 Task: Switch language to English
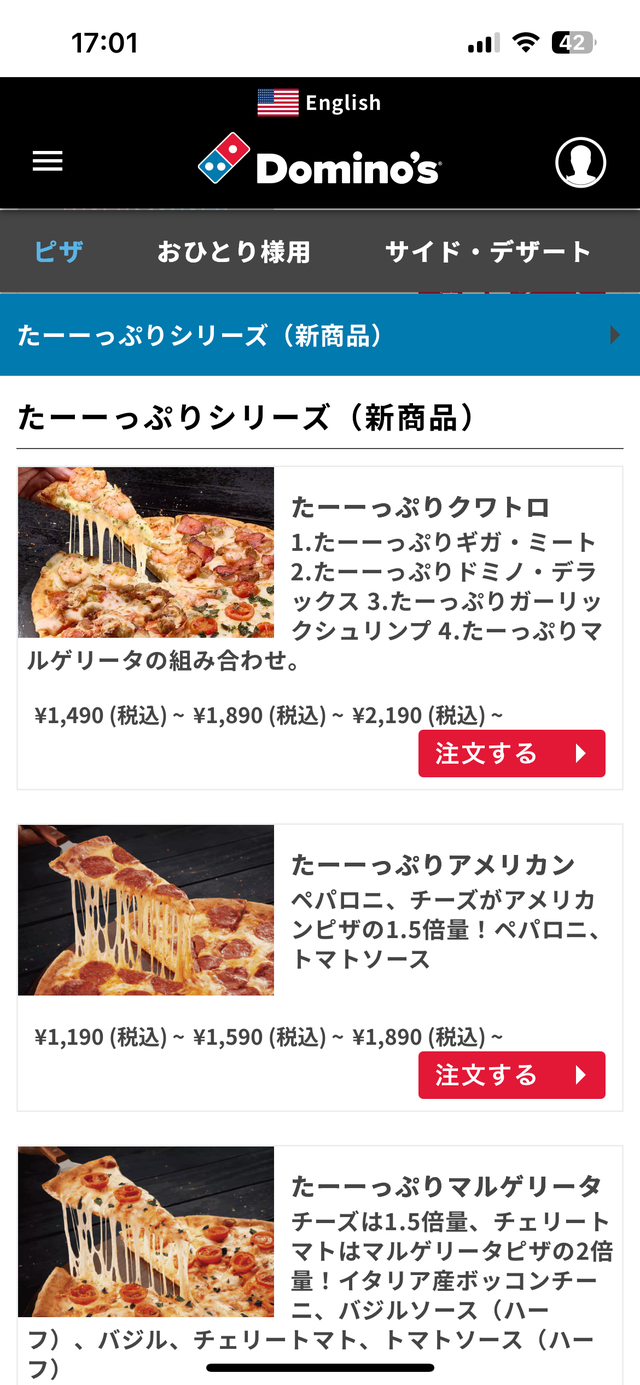(319, 103)
